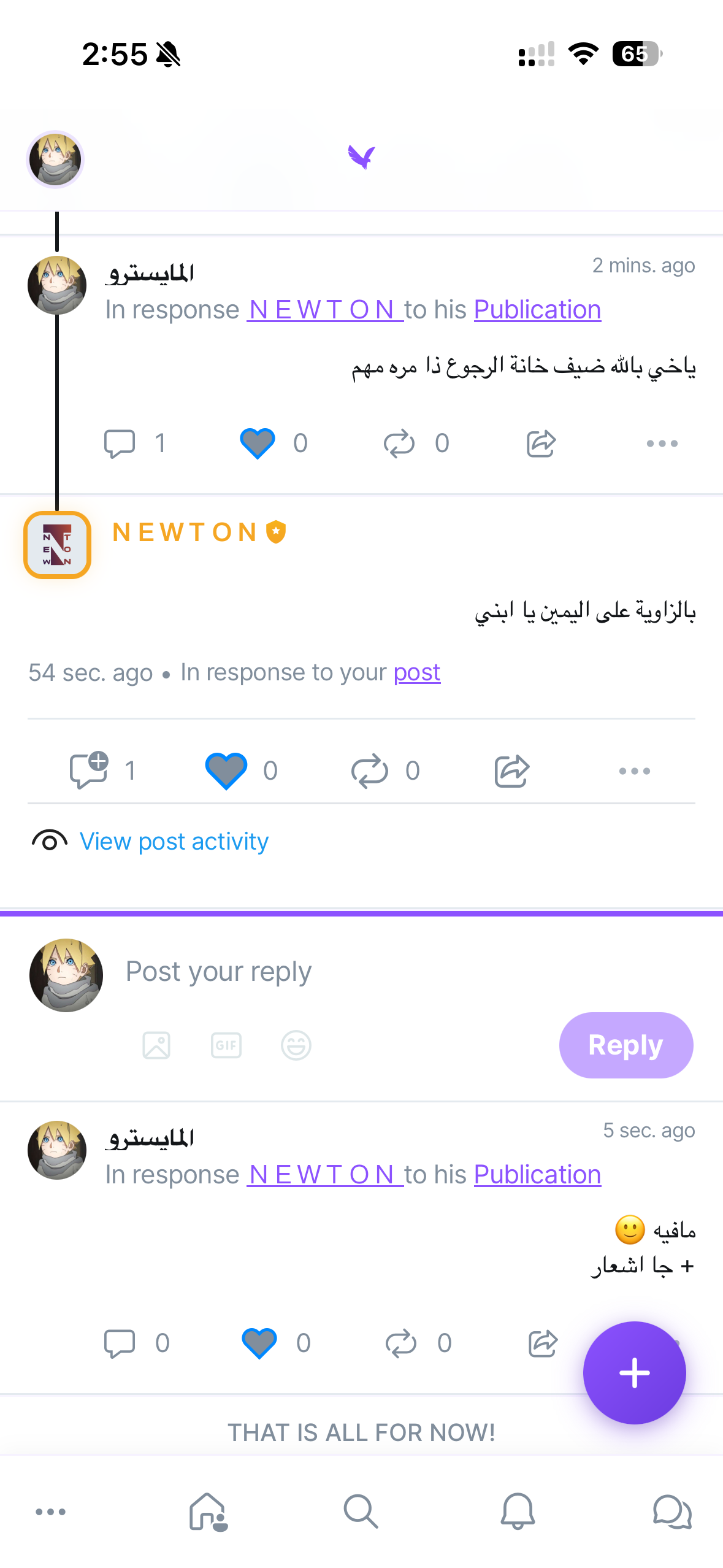Open the emoji picker for the reply
This screenshot has width=723, height=1568.
click(296, 1045)
